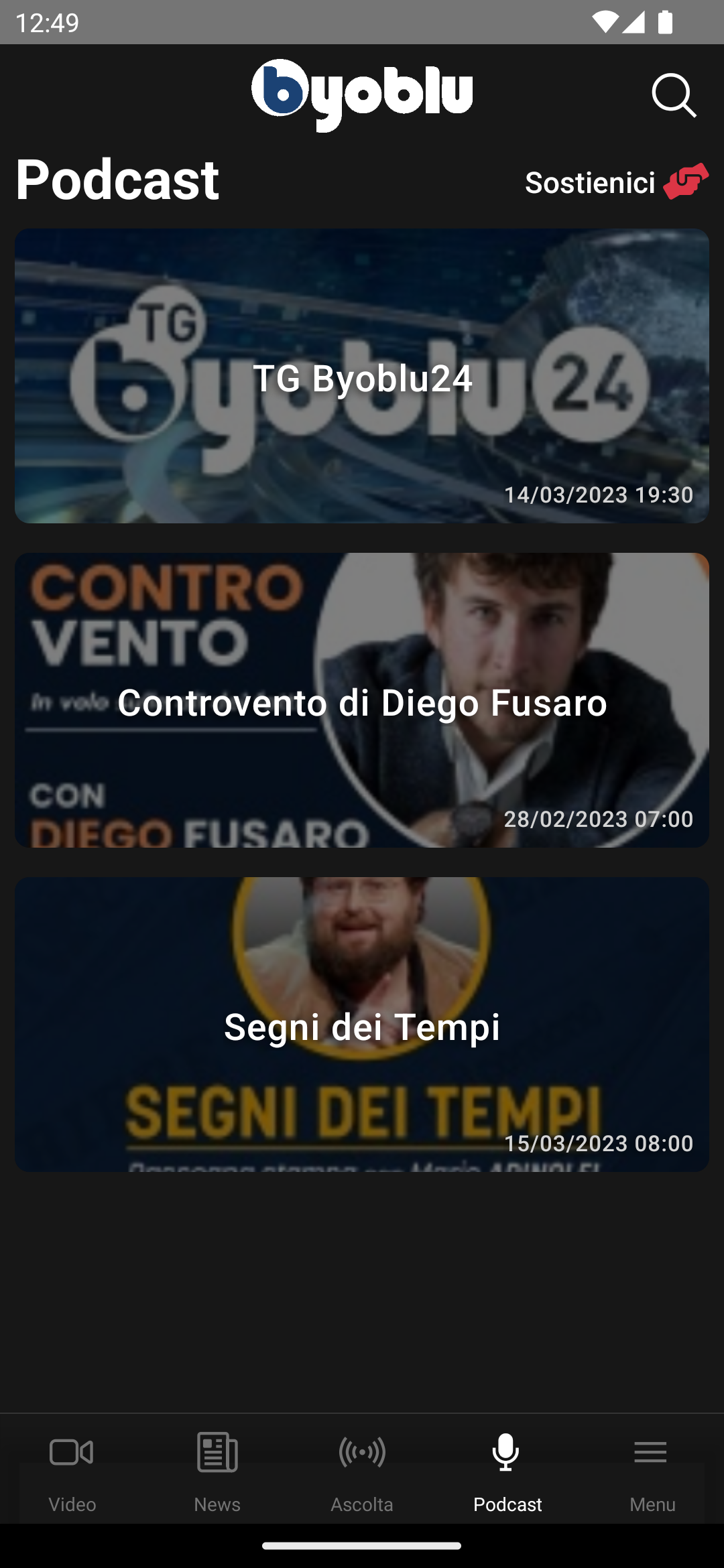Open Controvento di Diego Fusaro podcast
724x1568 pixels.
point(362,700)
